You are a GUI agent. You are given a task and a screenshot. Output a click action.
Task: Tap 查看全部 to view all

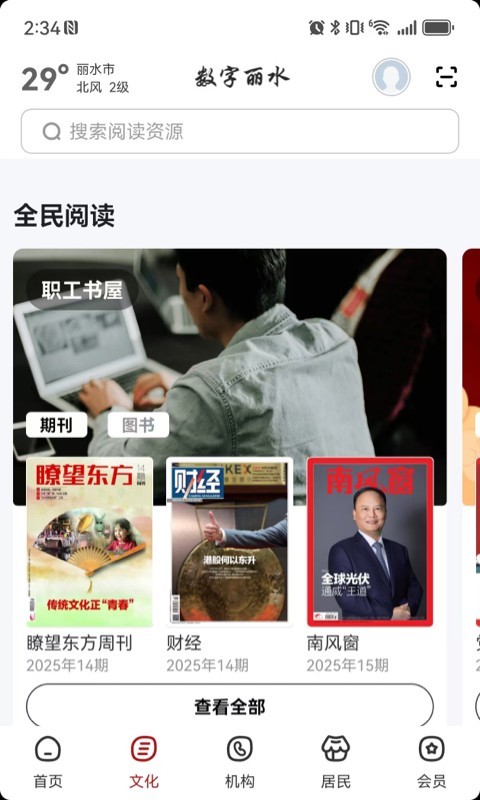point(230,707)
